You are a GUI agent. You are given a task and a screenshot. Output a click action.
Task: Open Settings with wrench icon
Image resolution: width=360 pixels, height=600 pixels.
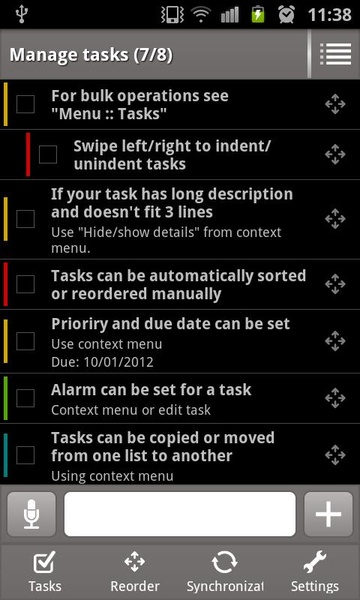(314, 572)
